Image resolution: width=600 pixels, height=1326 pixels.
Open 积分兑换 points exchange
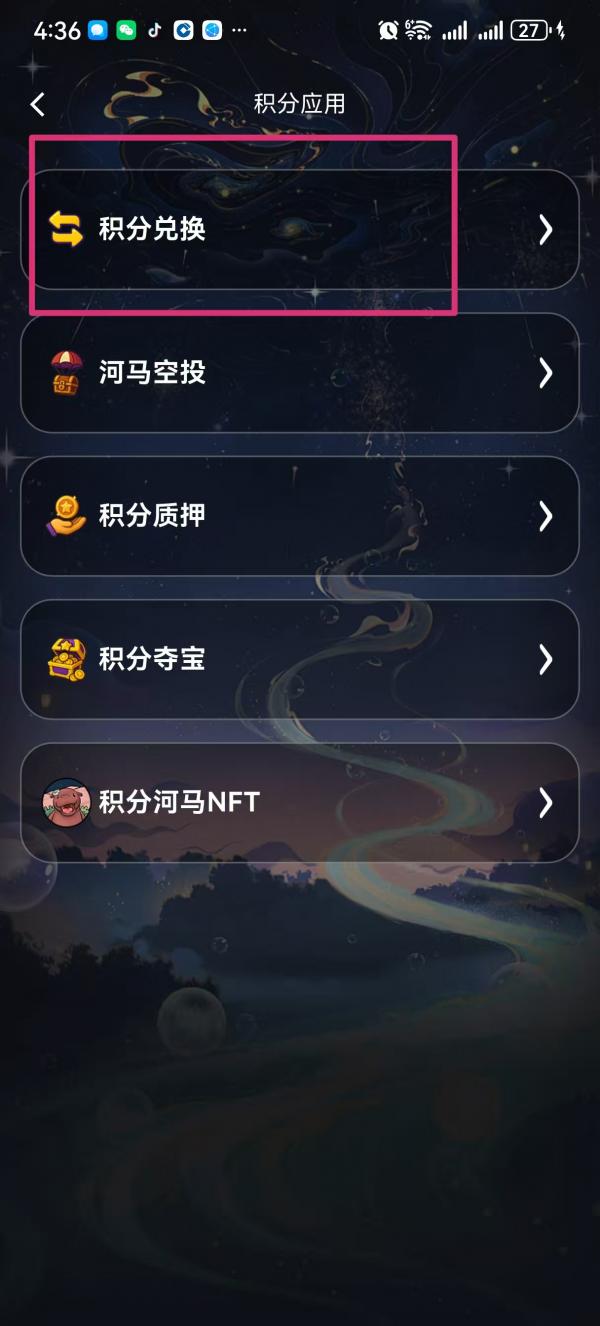click(300, 230)
